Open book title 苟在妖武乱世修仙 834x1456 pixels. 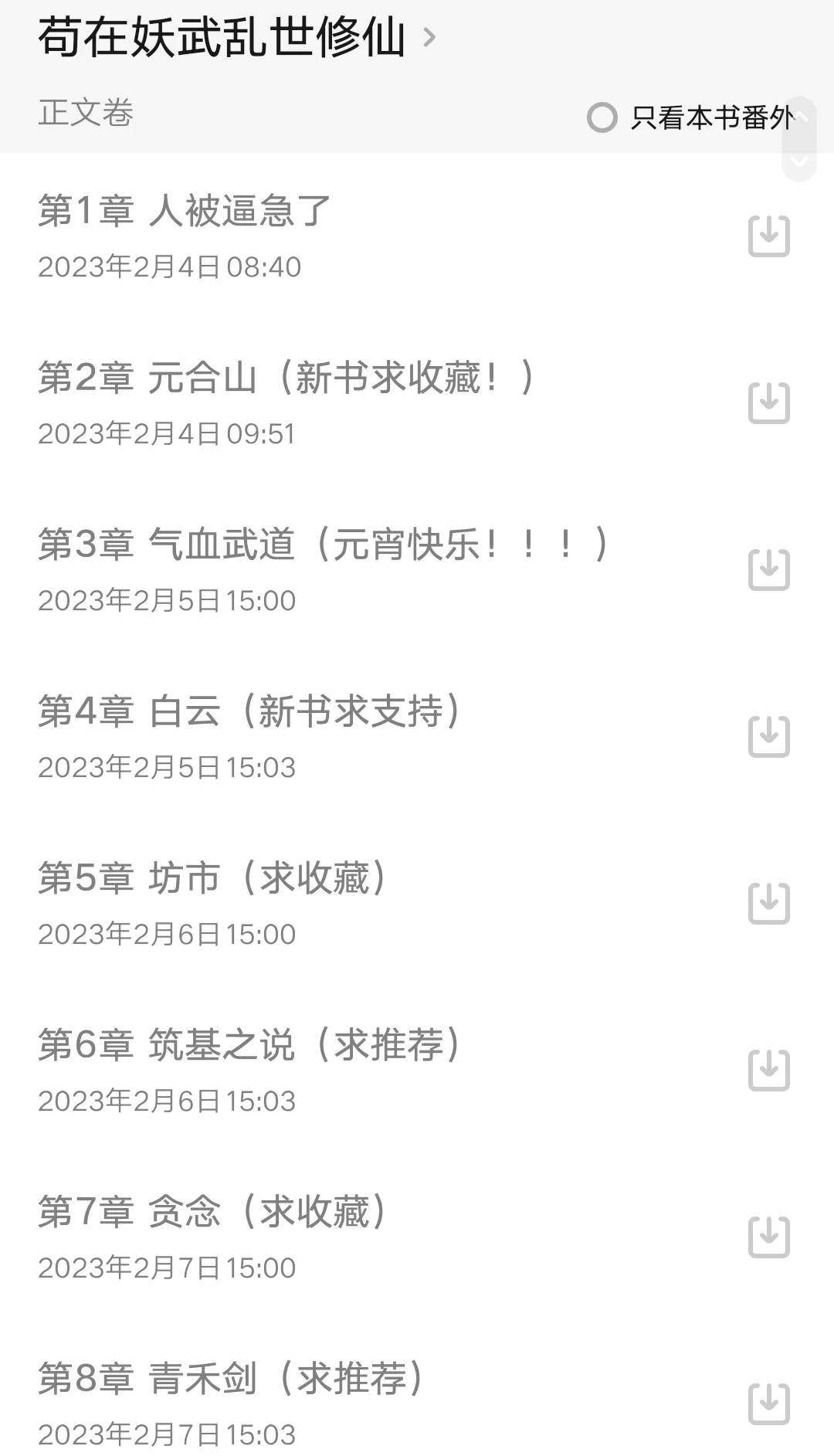(x=222, y=37)
